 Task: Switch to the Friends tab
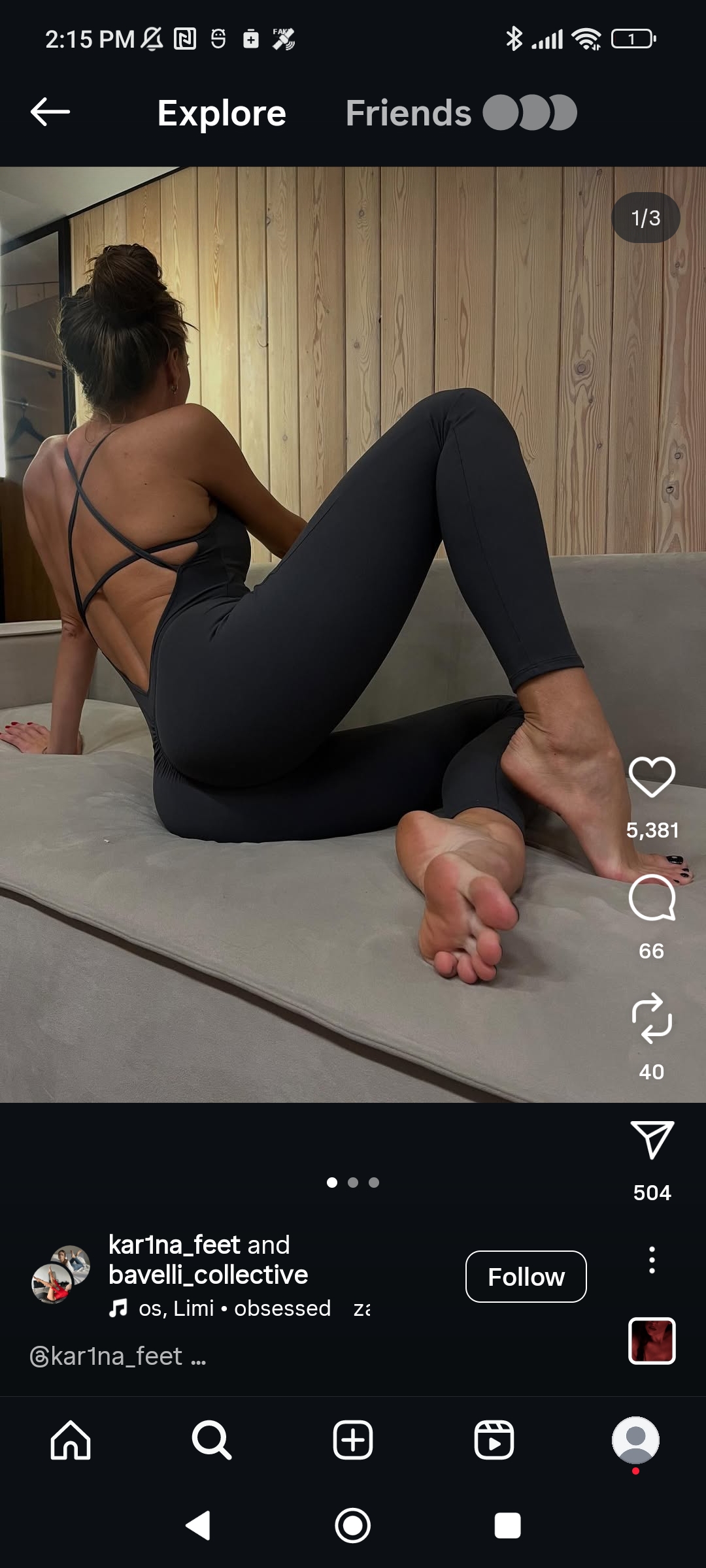tap(408, 113)
